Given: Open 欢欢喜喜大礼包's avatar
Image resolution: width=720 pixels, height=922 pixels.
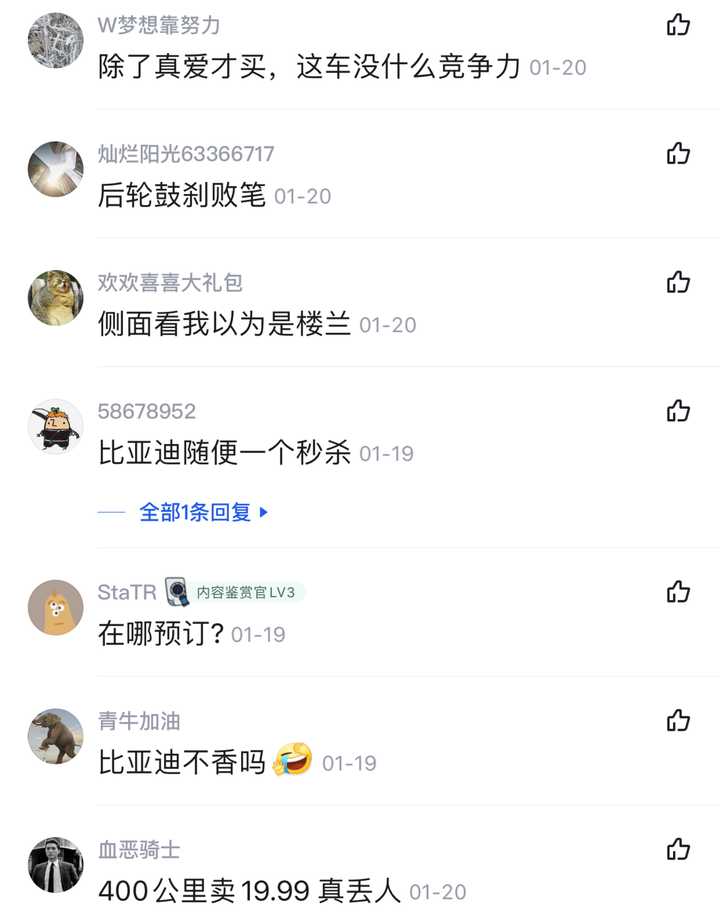Looking at the screenshot, I should (55, 298).
